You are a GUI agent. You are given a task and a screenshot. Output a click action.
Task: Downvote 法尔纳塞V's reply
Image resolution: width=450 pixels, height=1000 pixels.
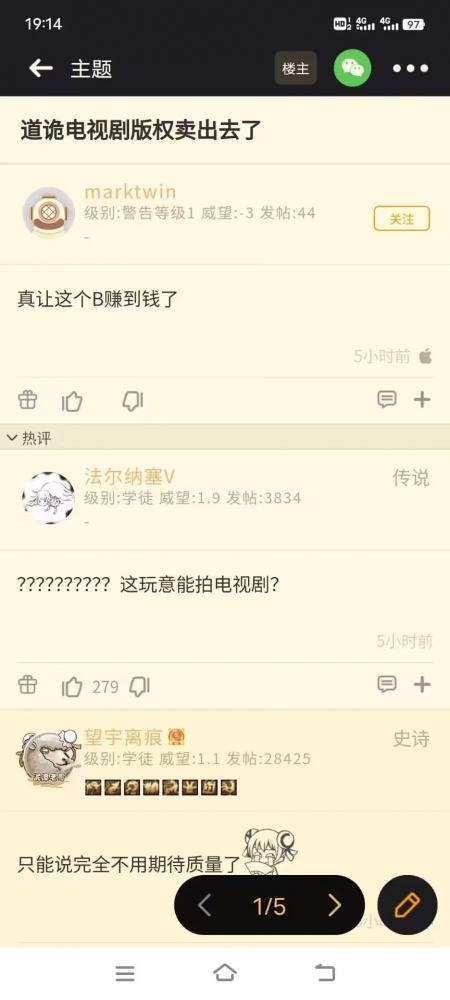(139, 686)
